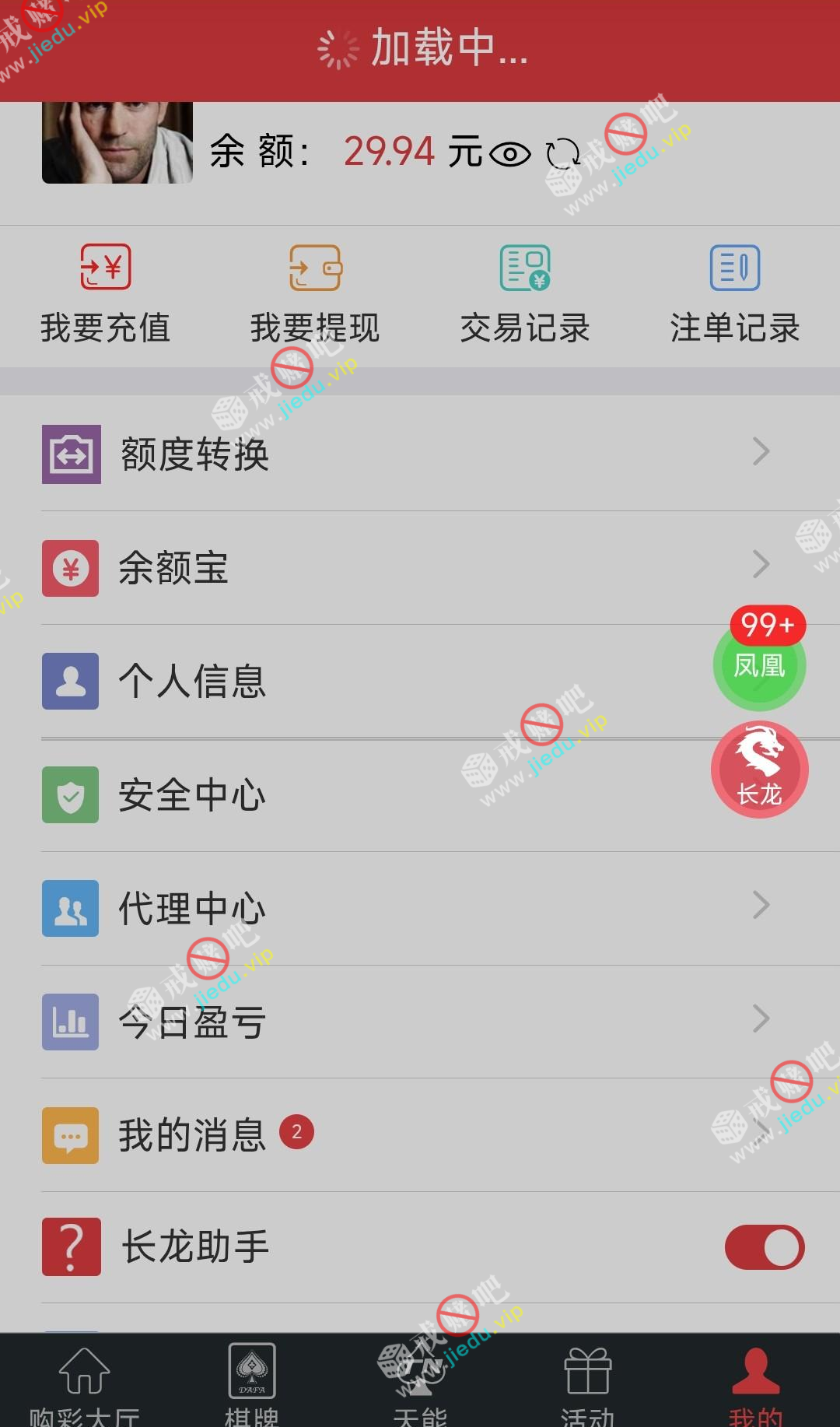Refresh the account balance
Viewport: 840px width, 1427px height.
tap(562, 154)
